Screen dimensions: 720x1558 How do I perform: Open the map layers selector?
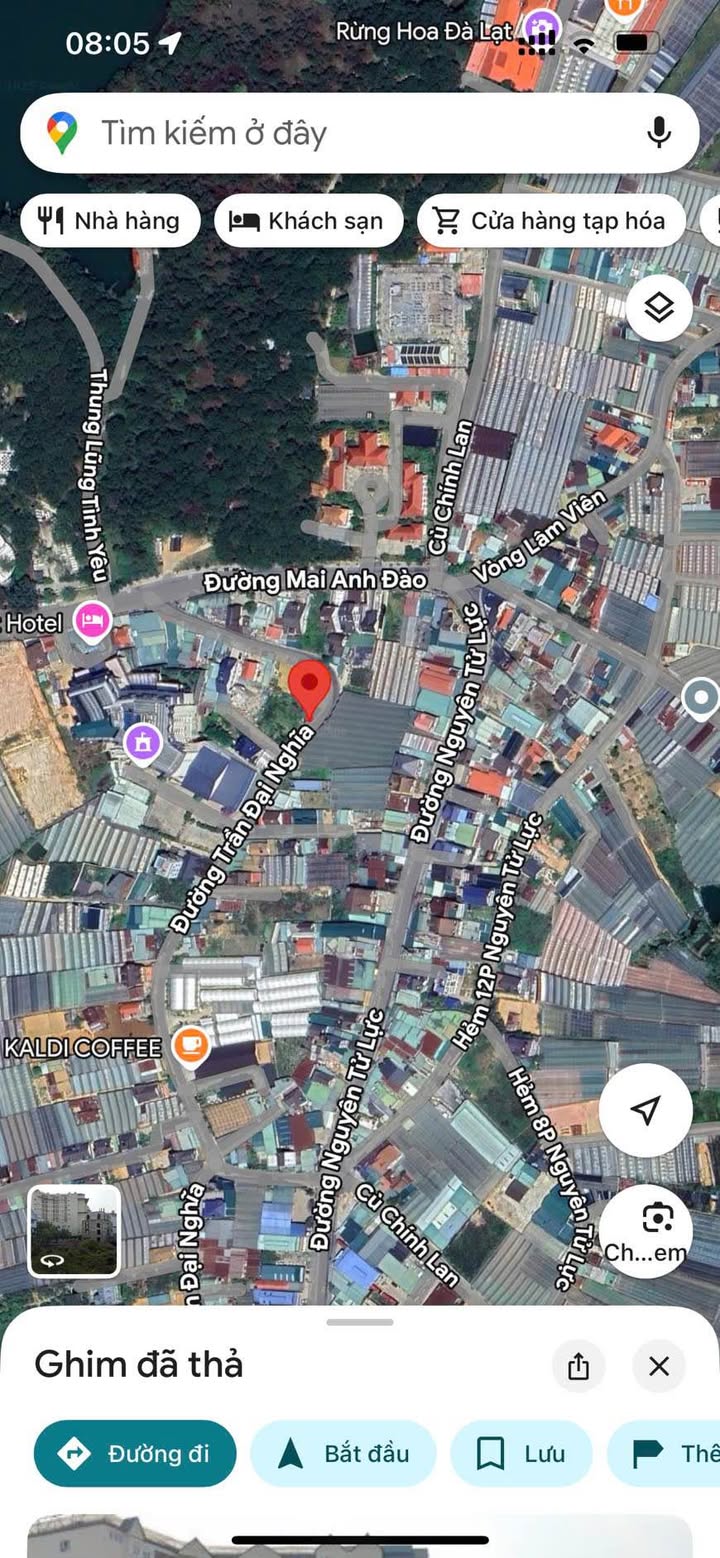(x=659, y=308)
